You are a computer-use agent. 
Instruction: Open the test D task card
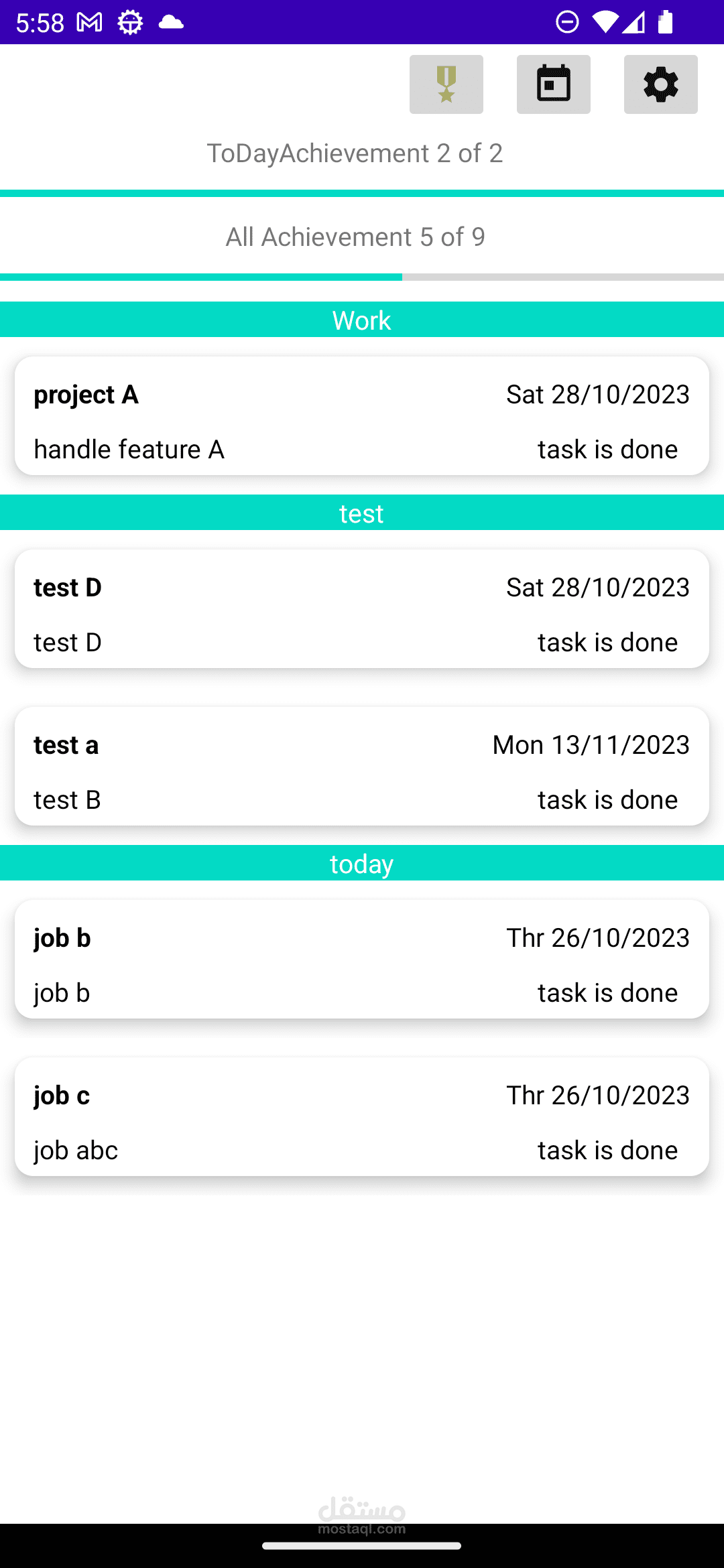click(362, 609)
